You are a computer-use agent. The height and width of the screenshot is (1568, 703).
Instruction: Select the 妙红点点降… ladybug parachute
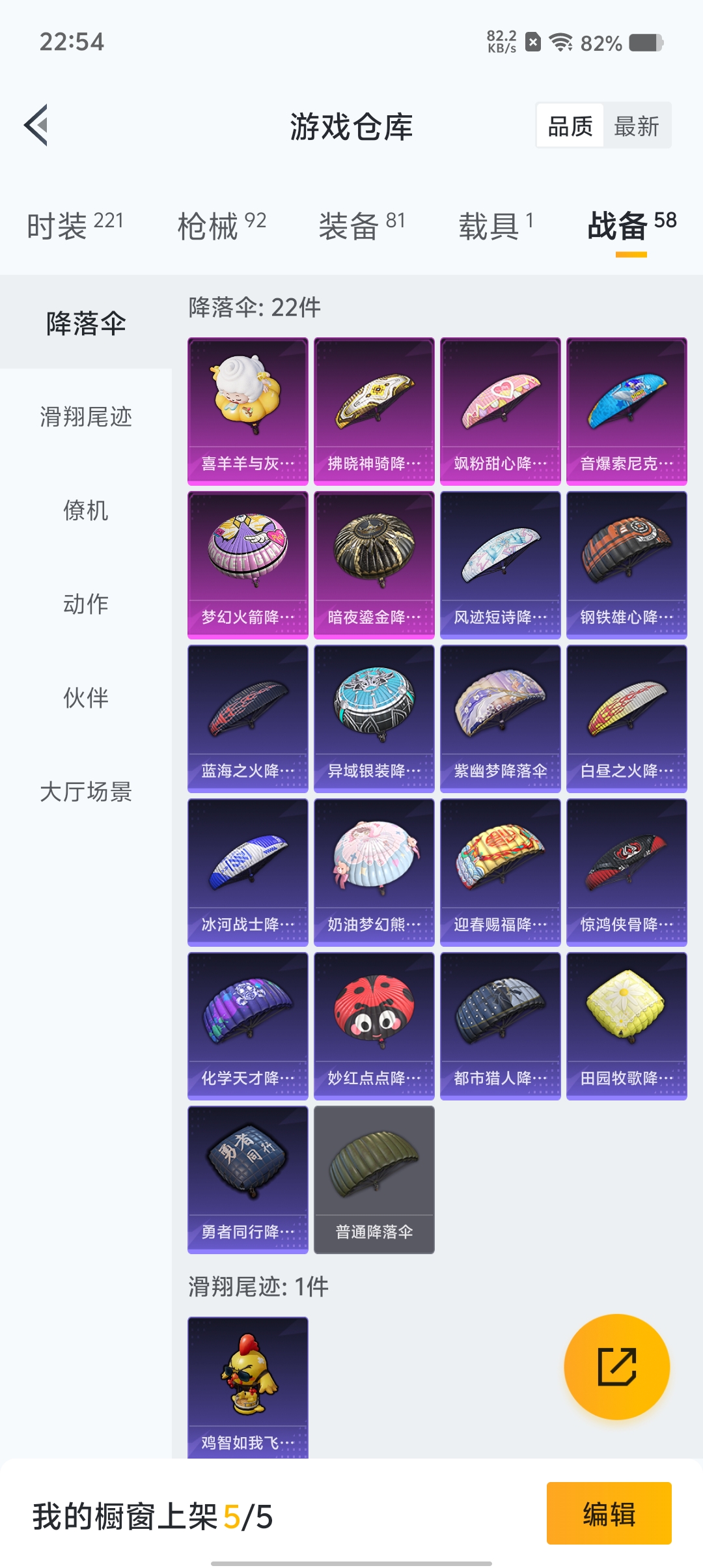click(x=374, y=1026)
